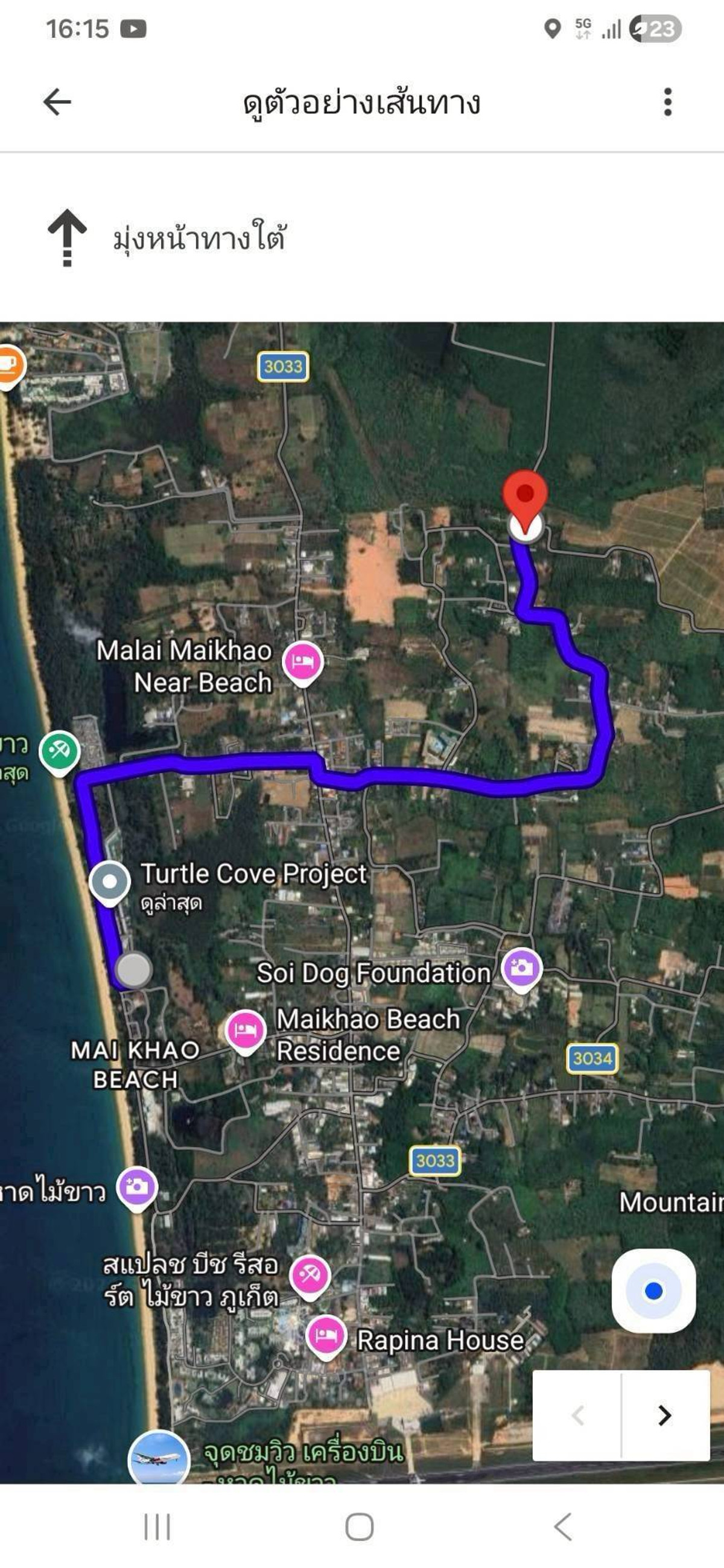
Task: Open the three-dot overflow menu
Action: (x=667, y=102)
